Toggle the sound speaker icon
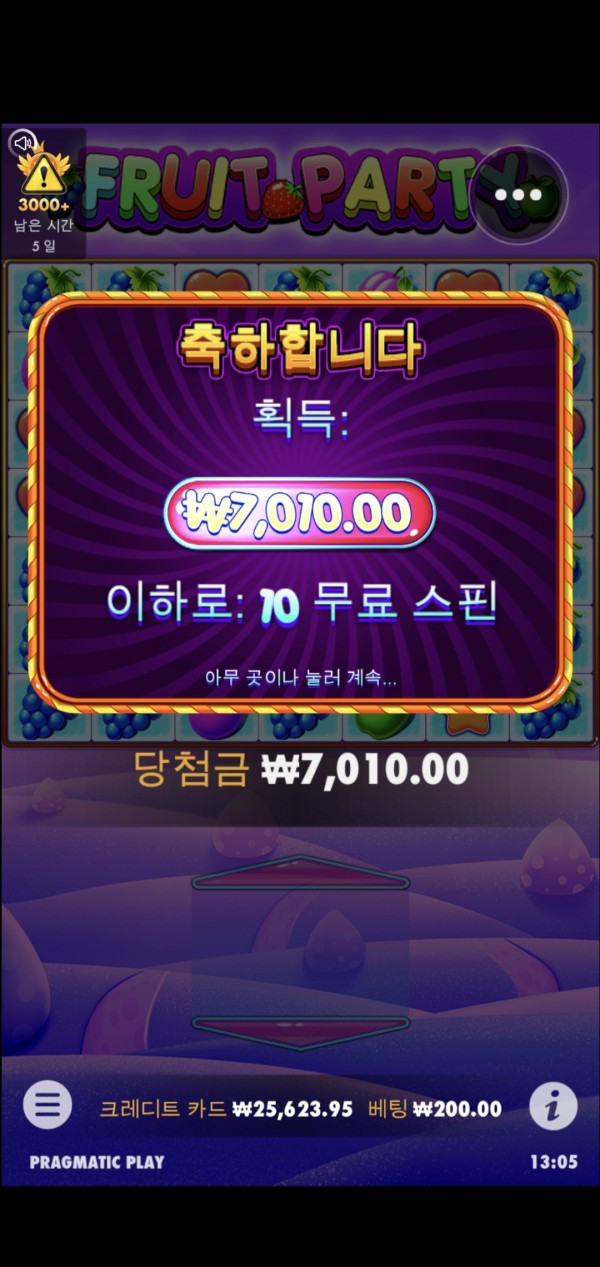Screen dimensions: 600x1267 24,143
